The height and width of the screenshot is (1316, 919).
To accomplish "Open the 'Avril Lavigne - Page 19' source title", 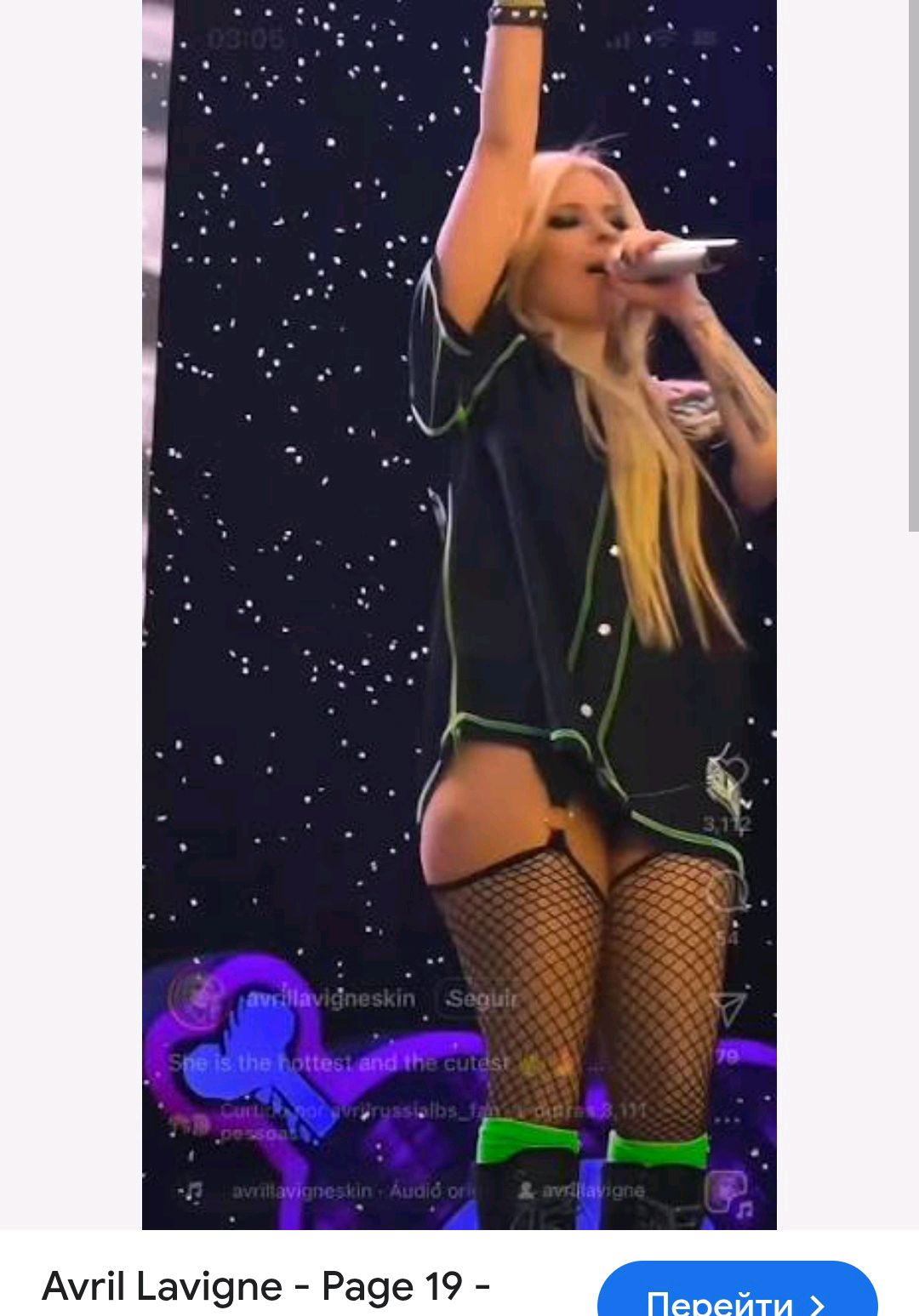I will pos(265,1286).
